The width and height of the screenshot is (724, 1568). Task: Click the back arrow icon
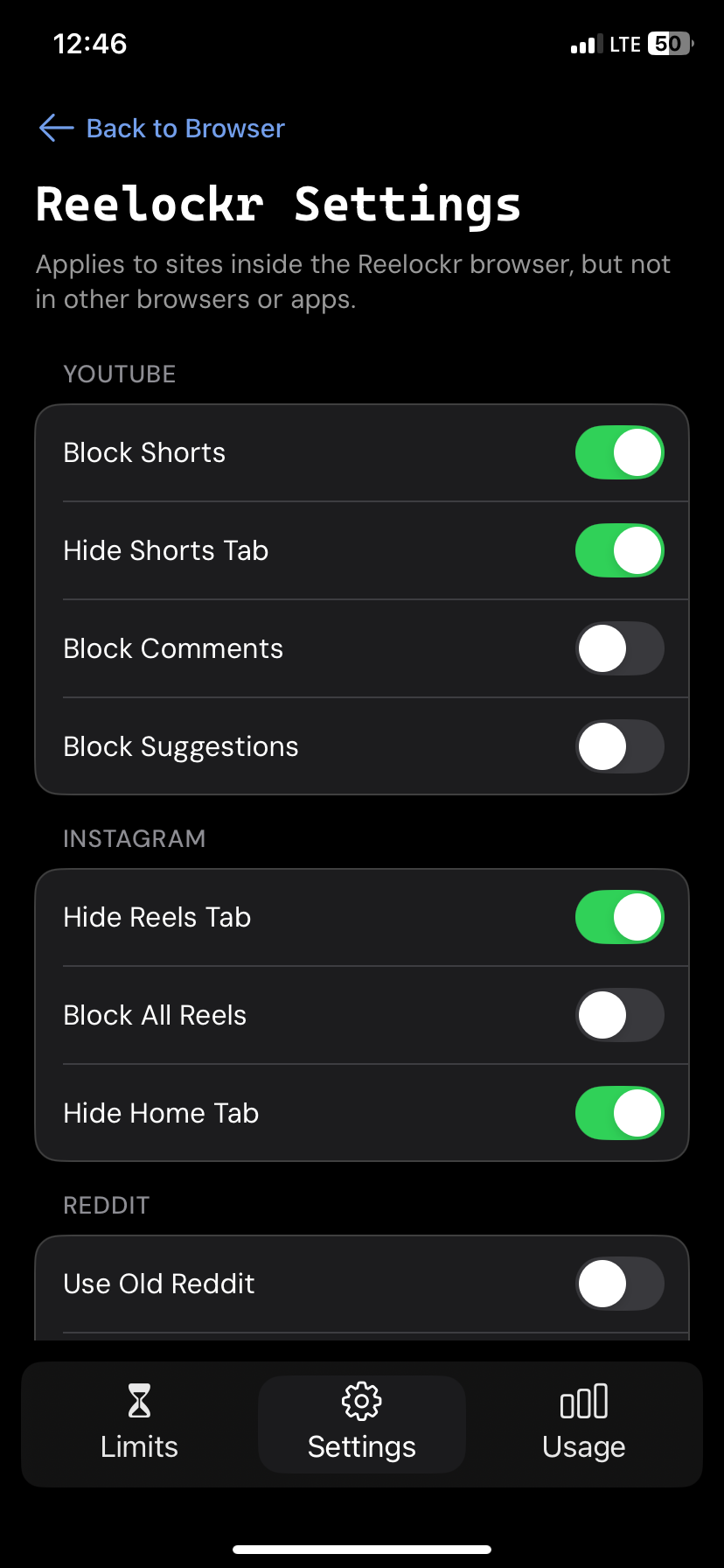[55, 128]
